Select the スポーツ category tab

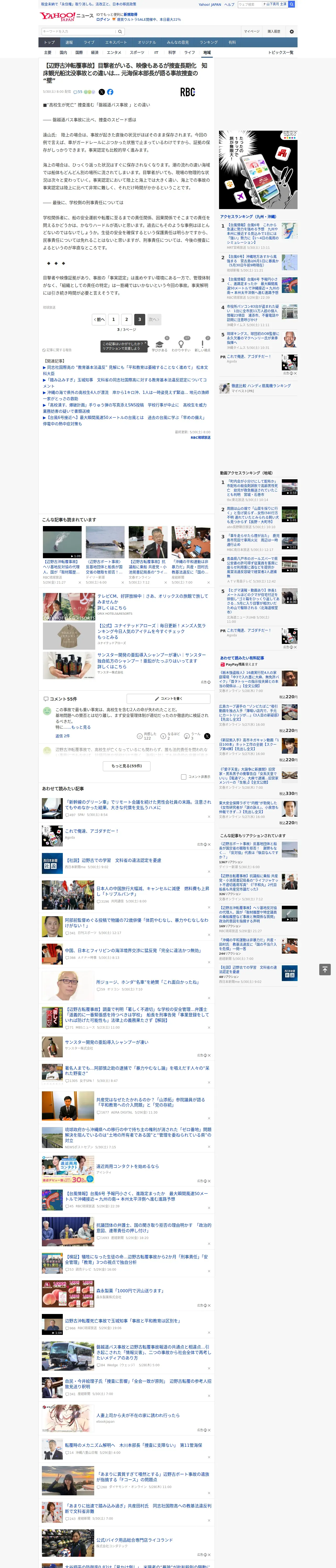pos(137,52)
